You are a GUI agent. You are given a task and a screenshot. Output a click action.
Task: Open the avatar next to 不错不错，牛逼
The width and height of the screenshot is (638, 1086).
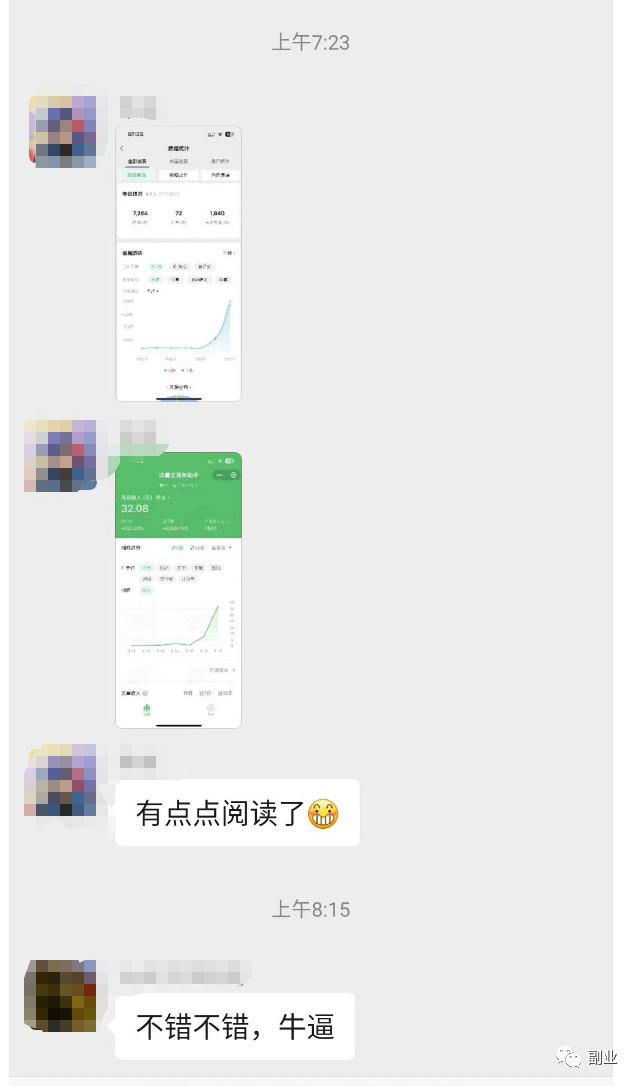(60, 995)
